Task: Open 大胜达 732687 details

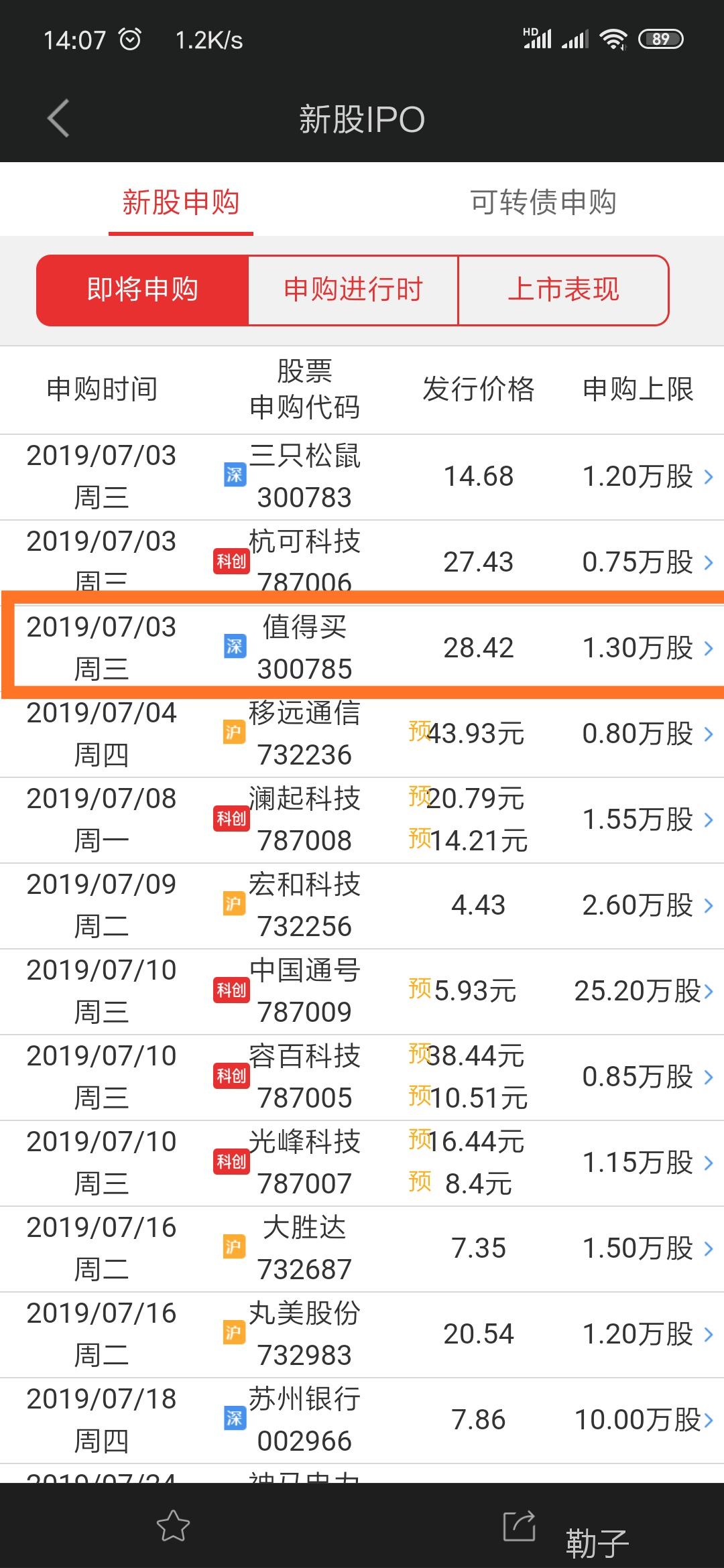Action: coord(362,1248)
